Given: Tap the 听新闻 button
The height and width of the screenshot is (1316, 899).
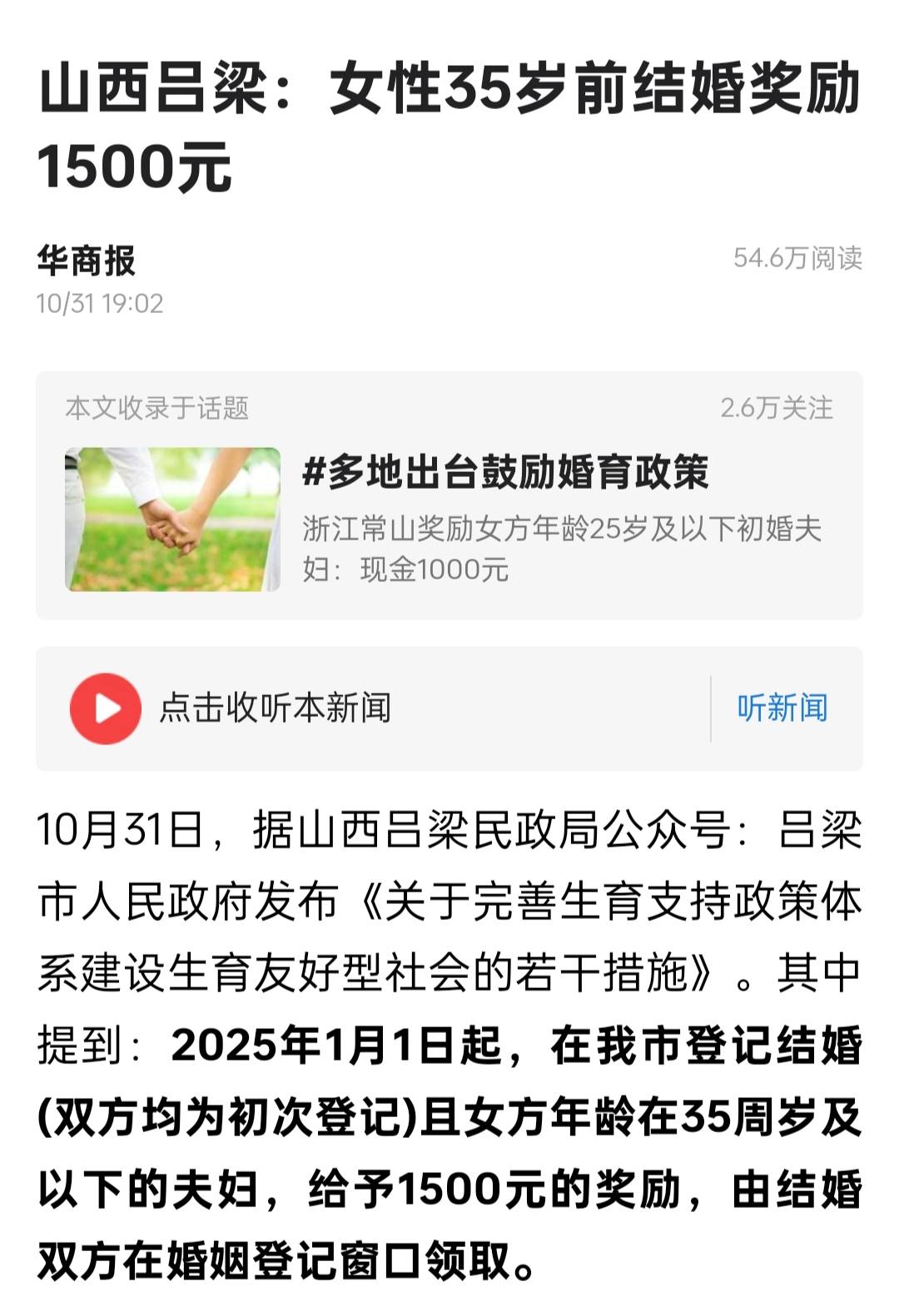Looking at the screenshot, I should [x=782, y=708].
